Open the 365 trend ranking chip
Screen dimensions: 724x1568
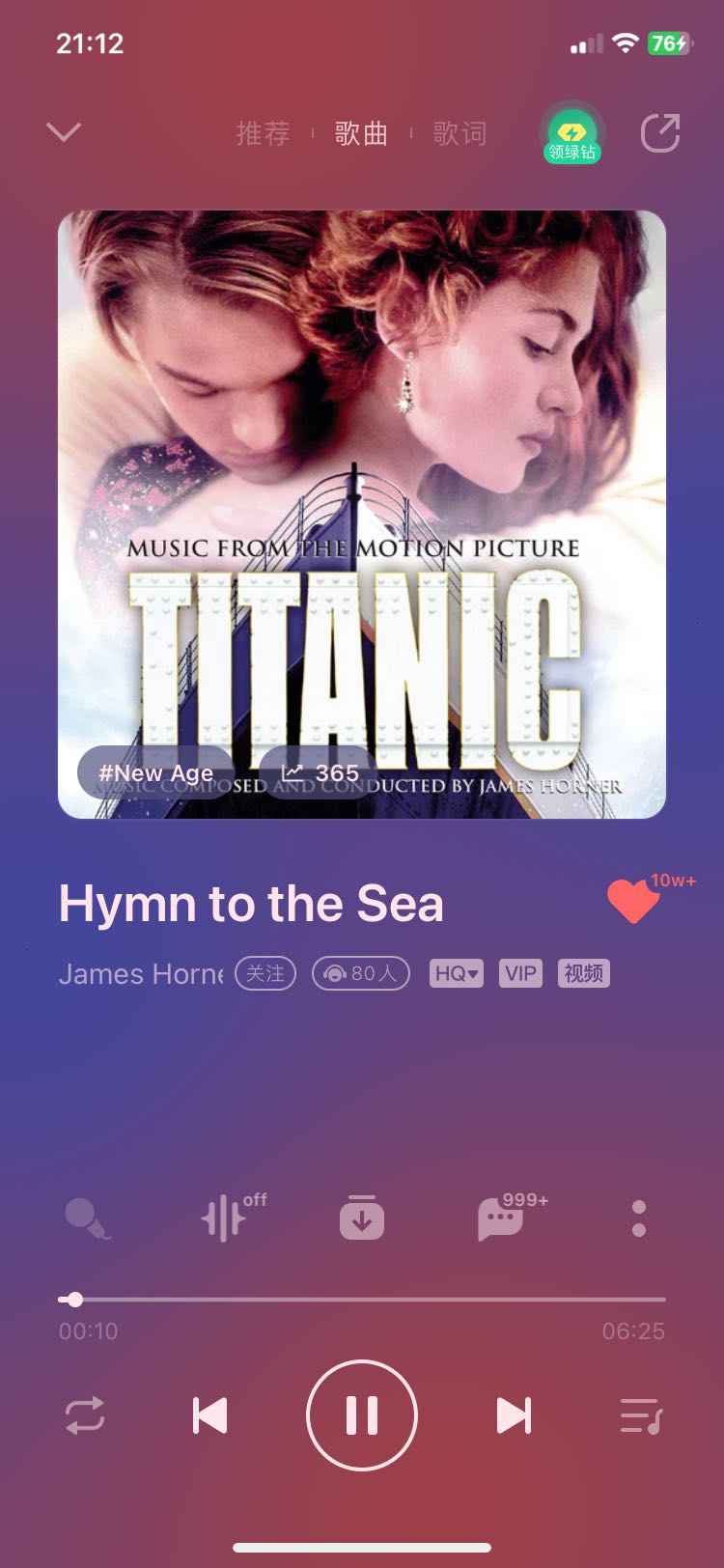click(320, 772)
